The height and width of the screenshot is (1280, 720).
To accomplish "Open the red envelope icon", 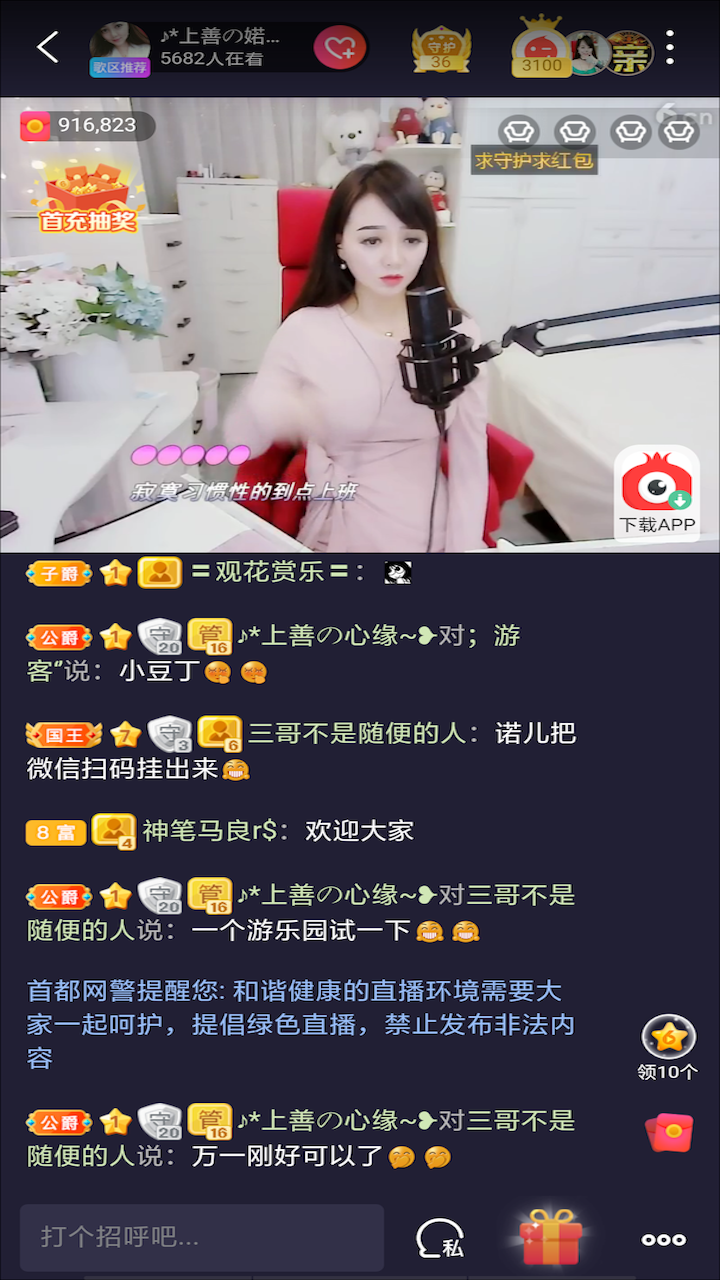I will (x=668, y=1133).
